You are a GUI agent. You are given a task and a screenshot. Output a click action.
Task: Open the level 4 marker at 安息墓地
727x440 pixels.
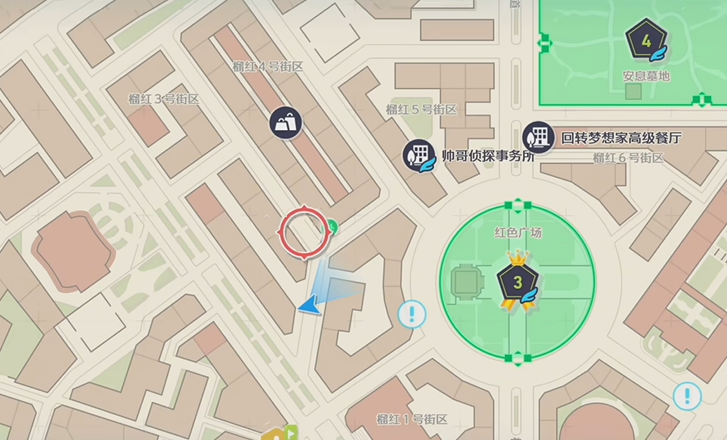646,41
